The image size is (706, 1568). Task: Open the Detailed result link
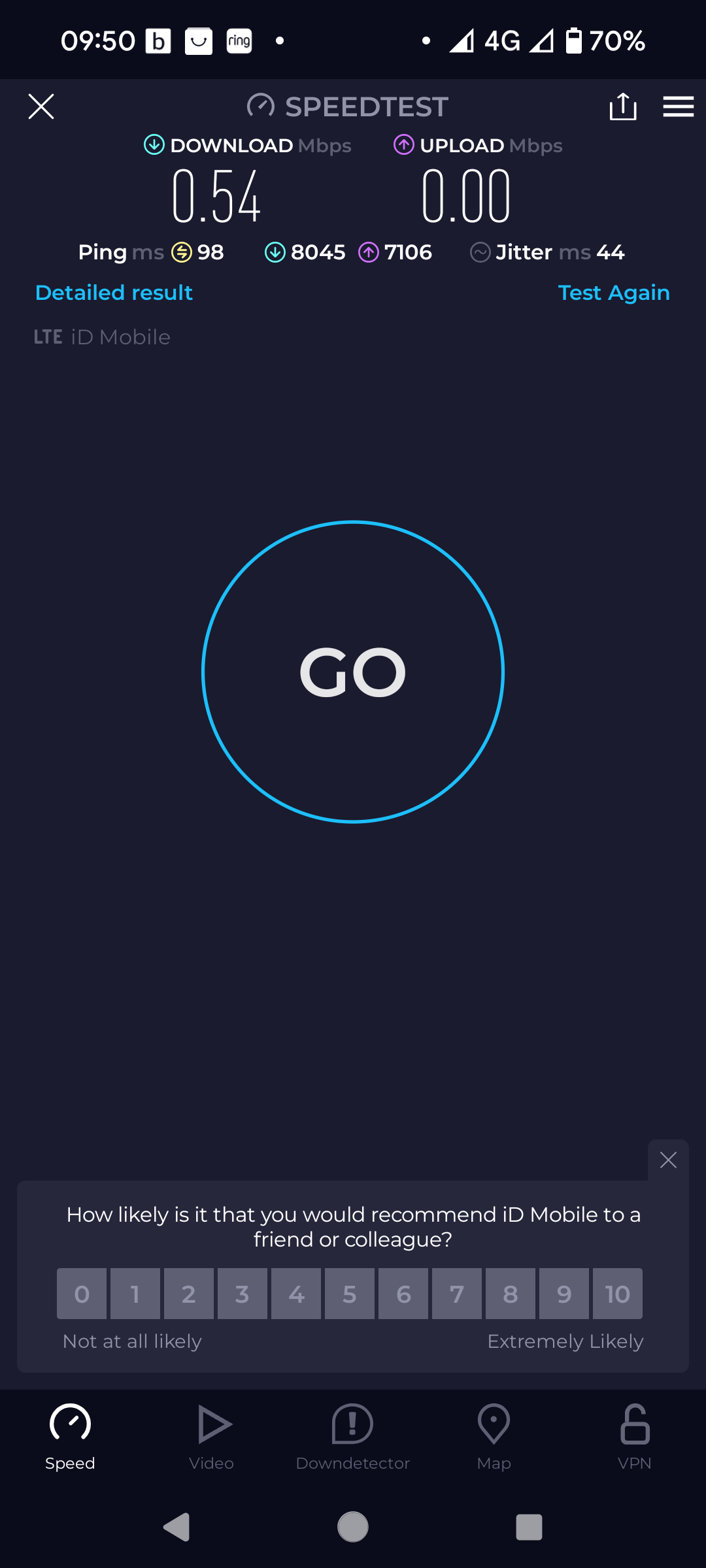coord(114,293)
